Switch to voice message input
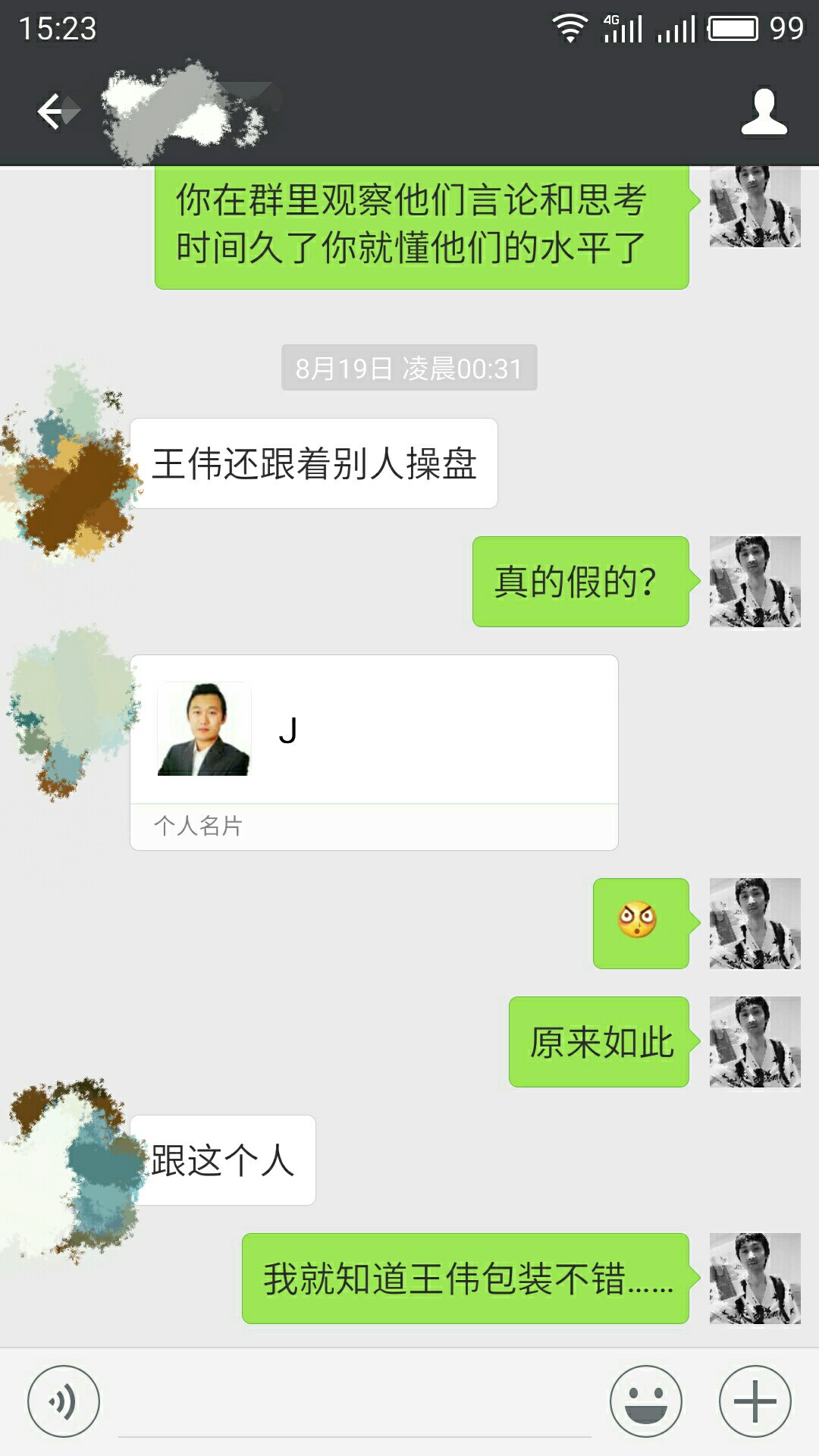The width and height of the screenshot is (819, 1456). pos(63,1401)
